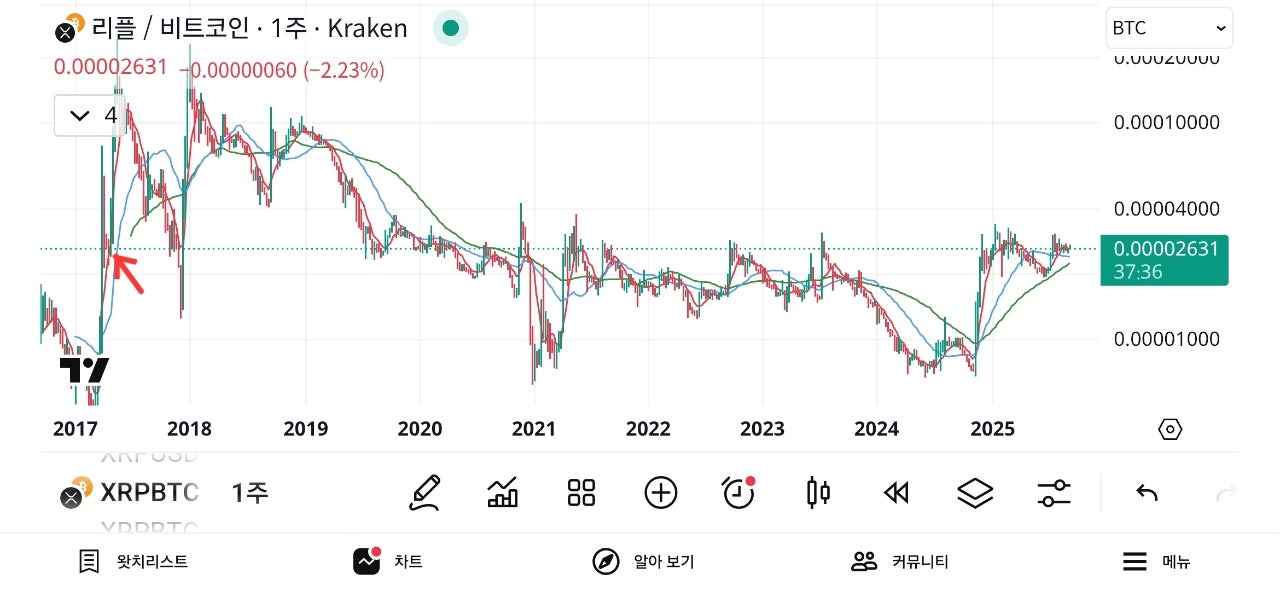Image resolution: width=1280 pixels, height=591 pixels.
Task: Add a symbol with plus icon
Action: coord(660,492)
